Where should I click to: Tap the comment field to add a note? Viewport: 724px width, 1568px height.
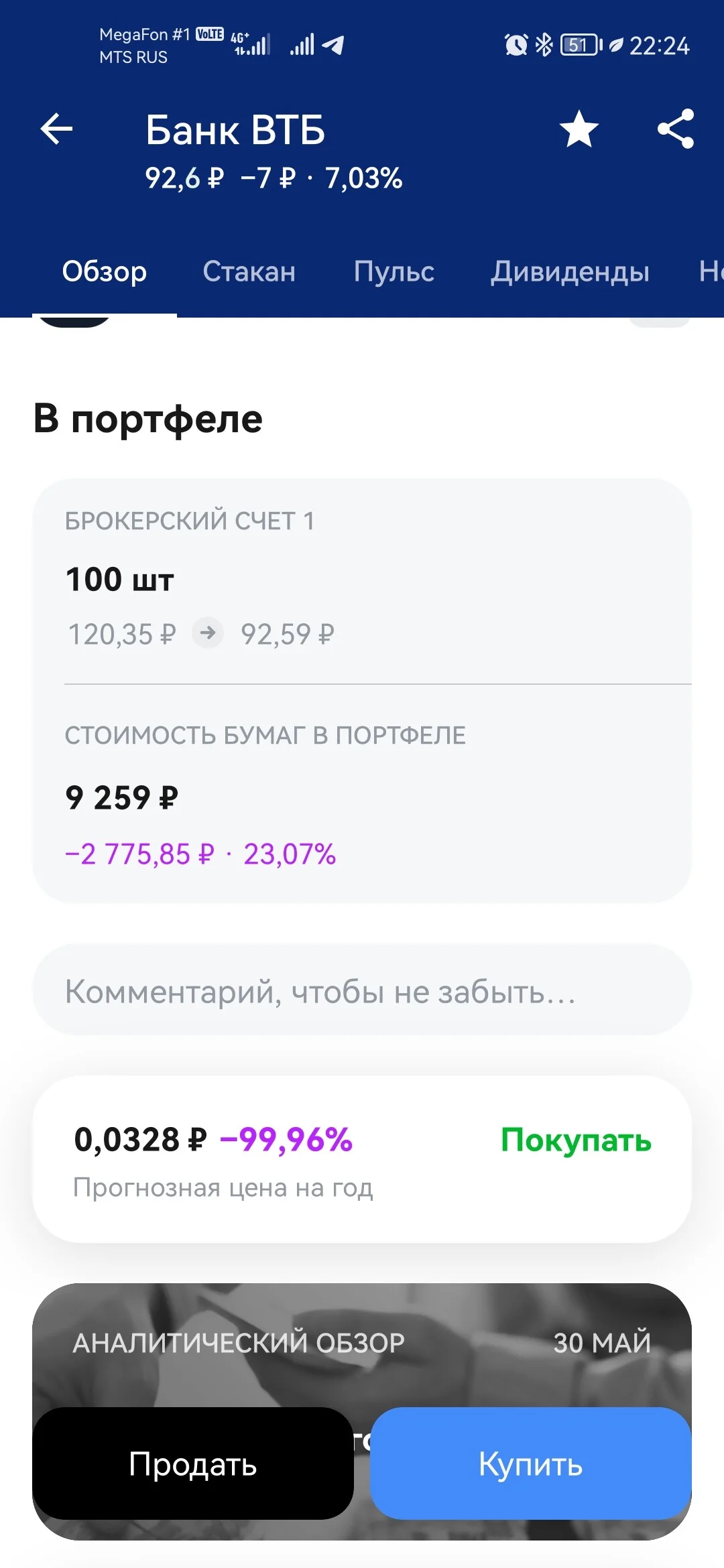coord(362,990)
